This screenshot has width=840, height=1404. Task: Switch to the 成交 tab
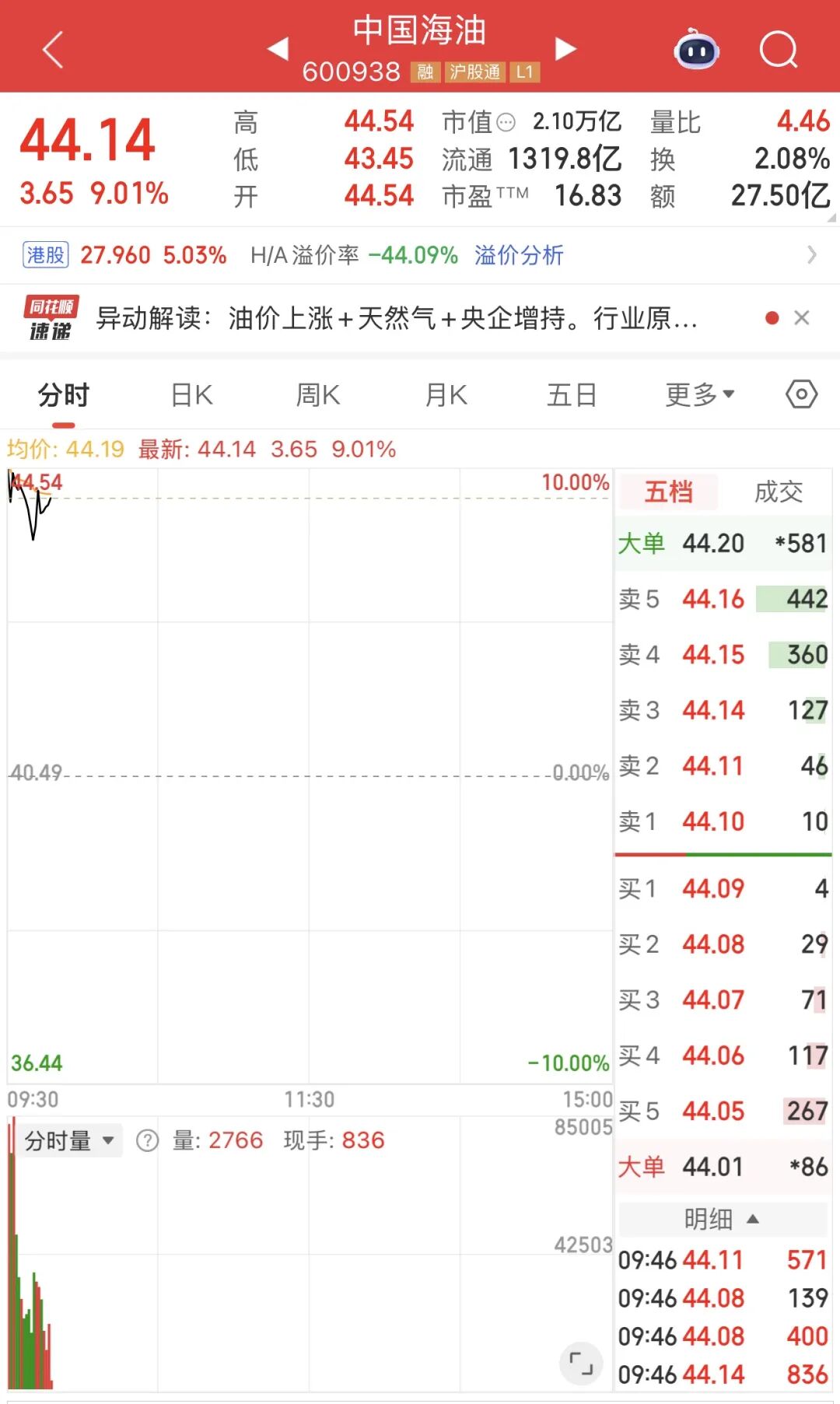tap(778, 492)
